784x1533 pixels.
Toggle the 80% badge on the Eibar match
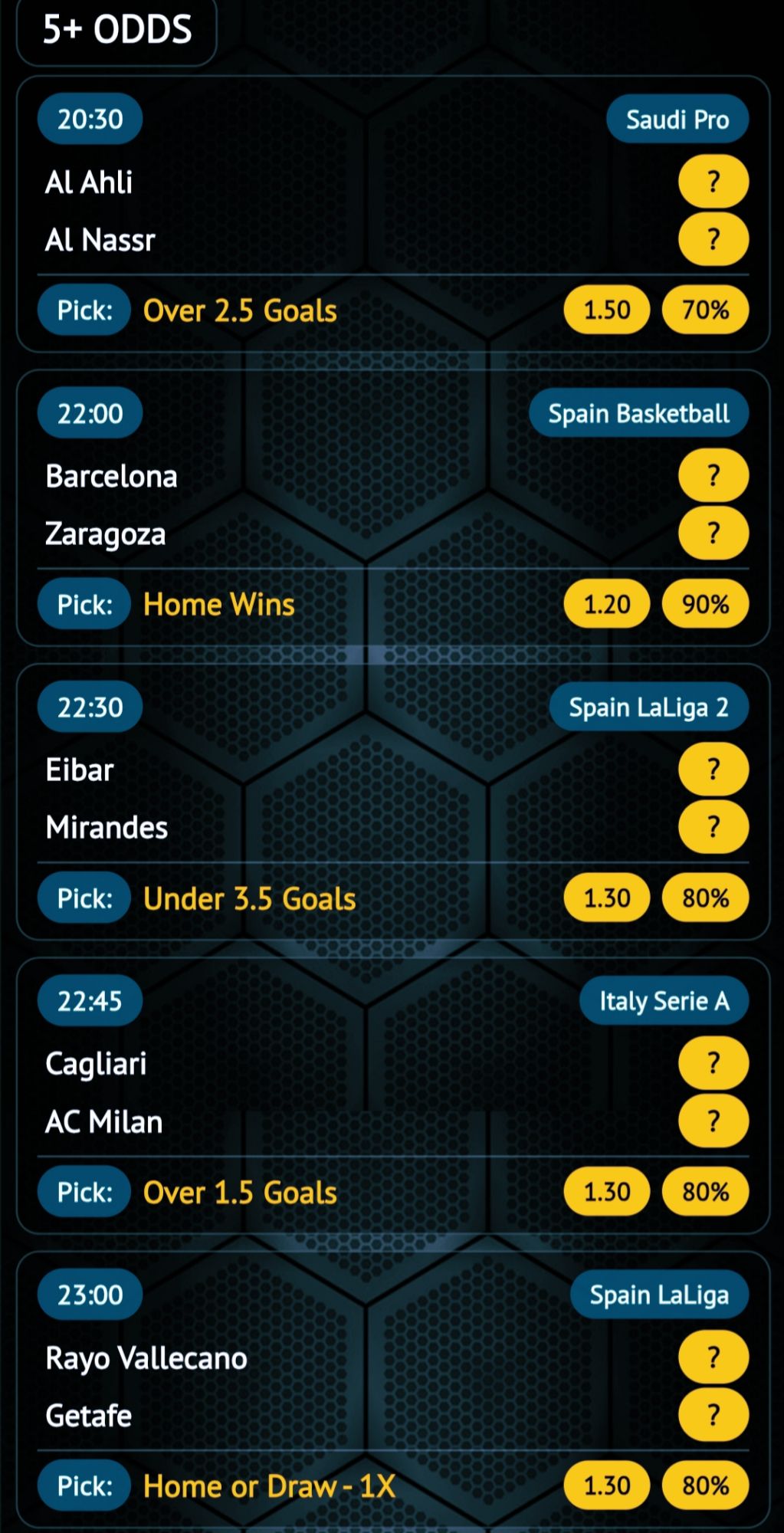(x=704, y=897)
